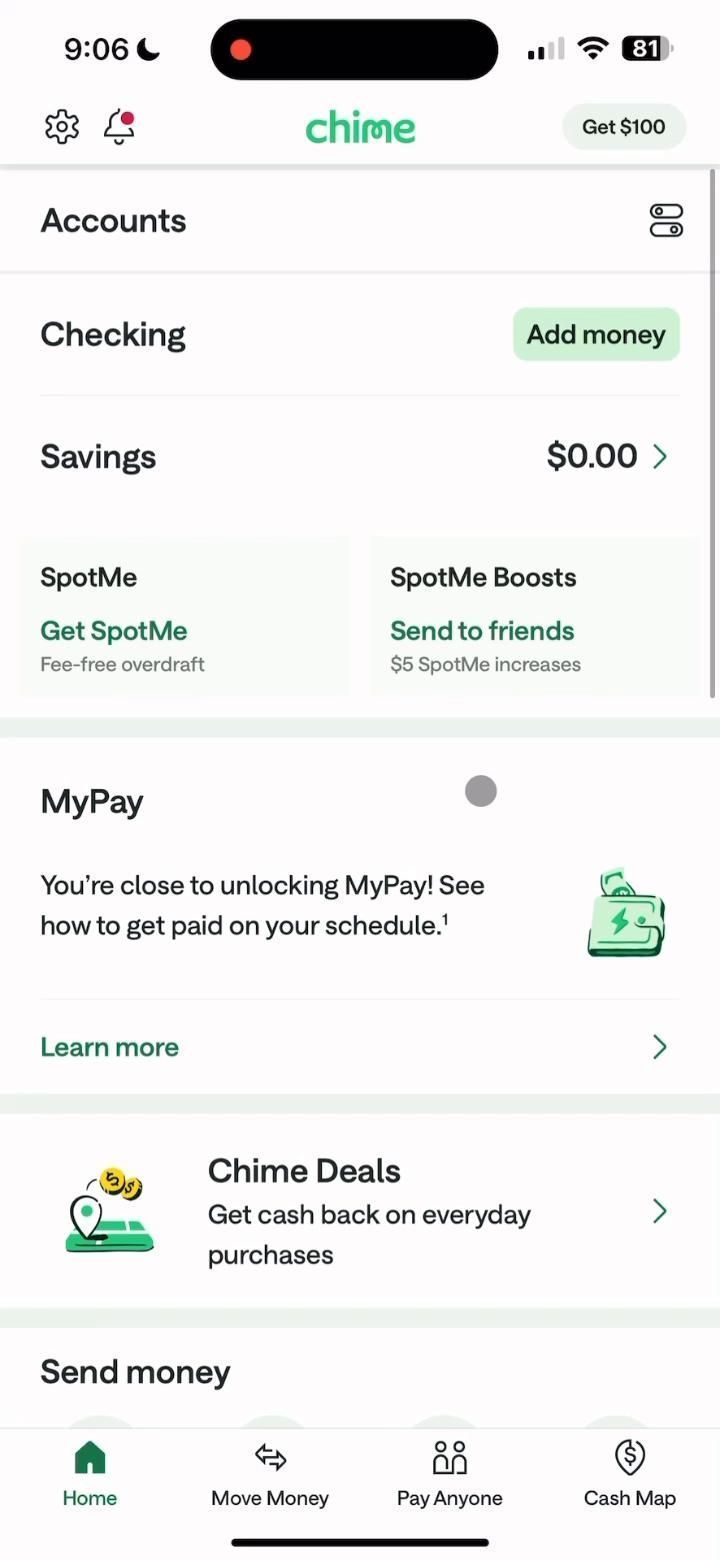Open the notifications bell
This screenshot has width=720, height=1560.
[x=119, y=127]
